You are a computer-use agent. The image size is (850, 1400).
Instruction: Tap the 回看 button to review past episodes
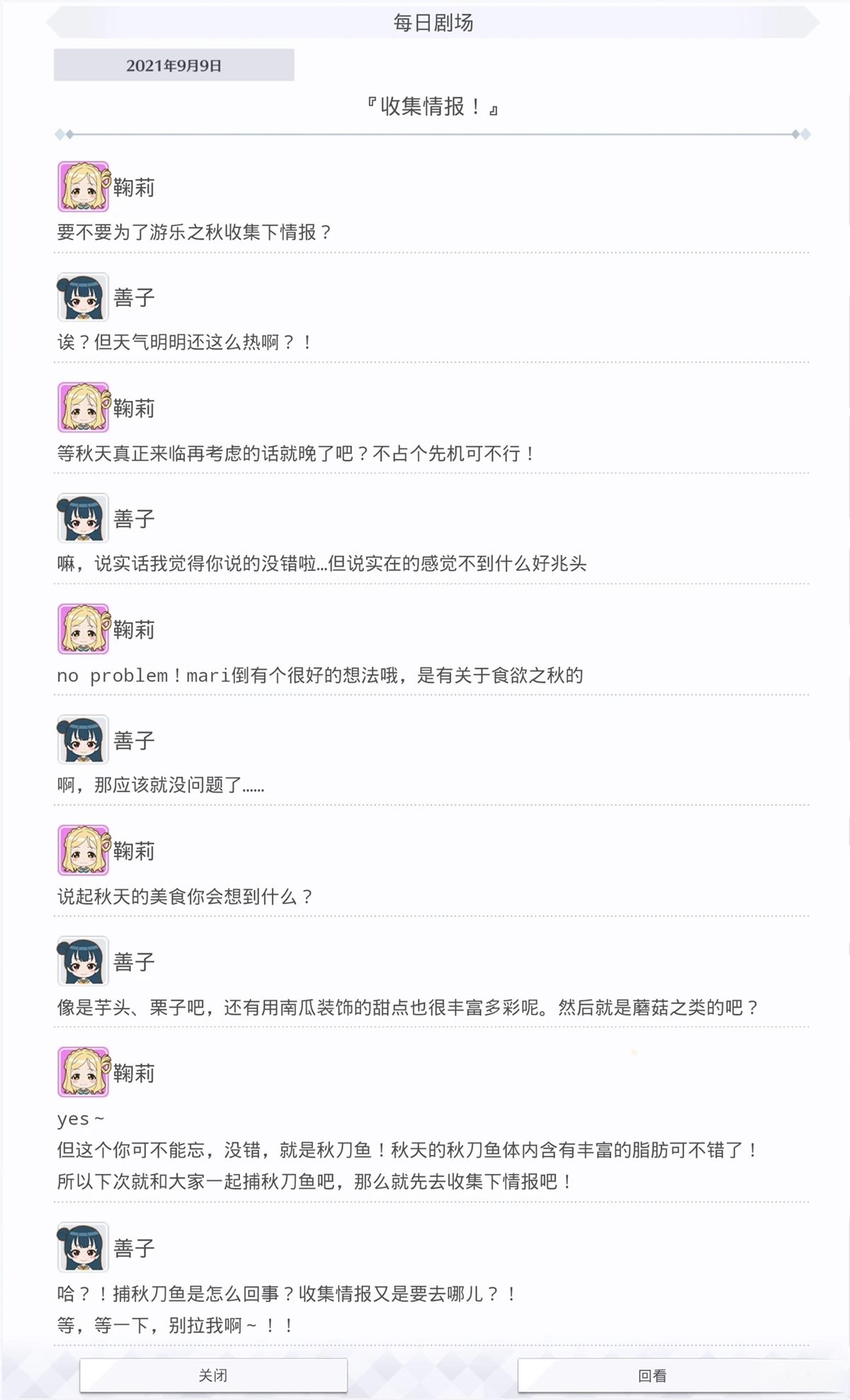pos(652,1375)
